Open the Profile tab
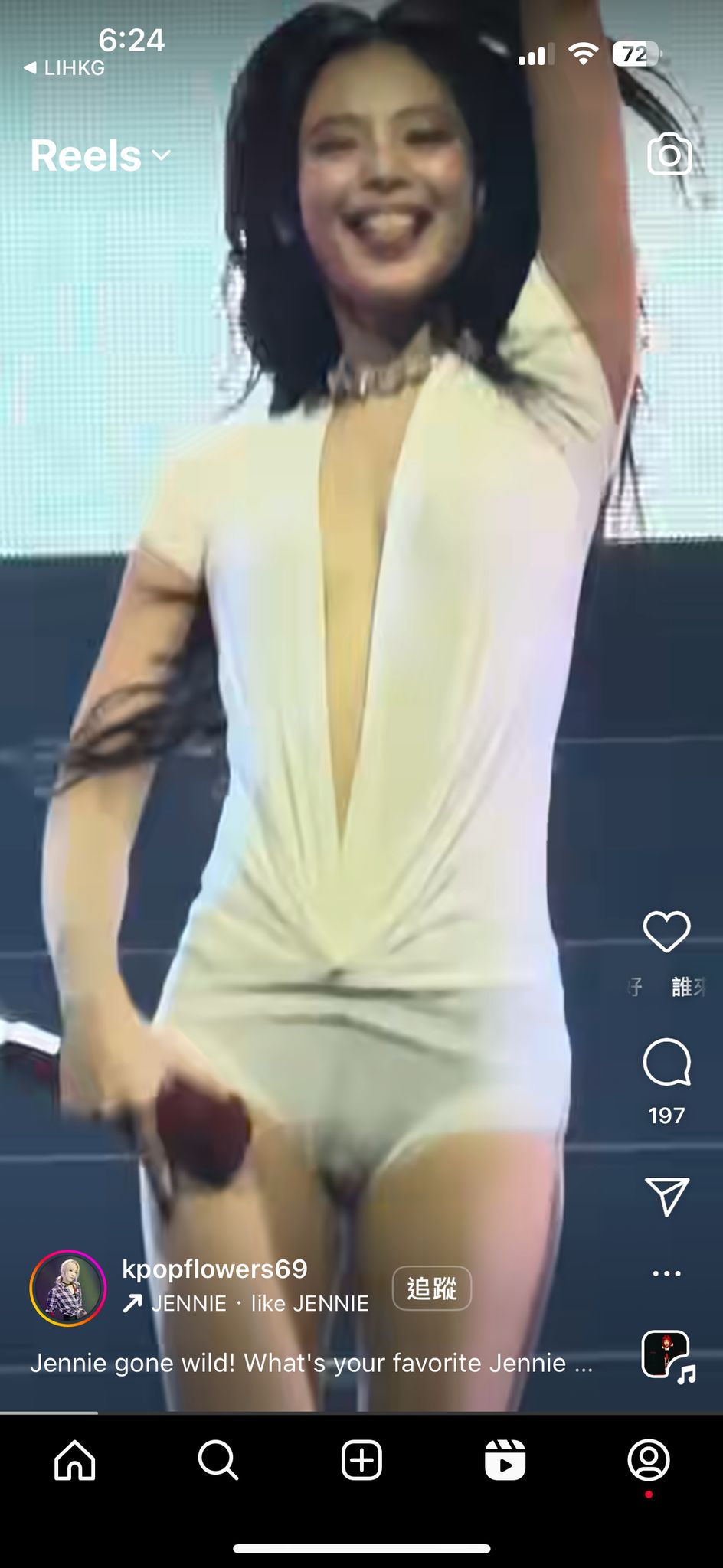Viewport: 723px width, 1568px height. pyautogui.click(x=649, y=1461)
